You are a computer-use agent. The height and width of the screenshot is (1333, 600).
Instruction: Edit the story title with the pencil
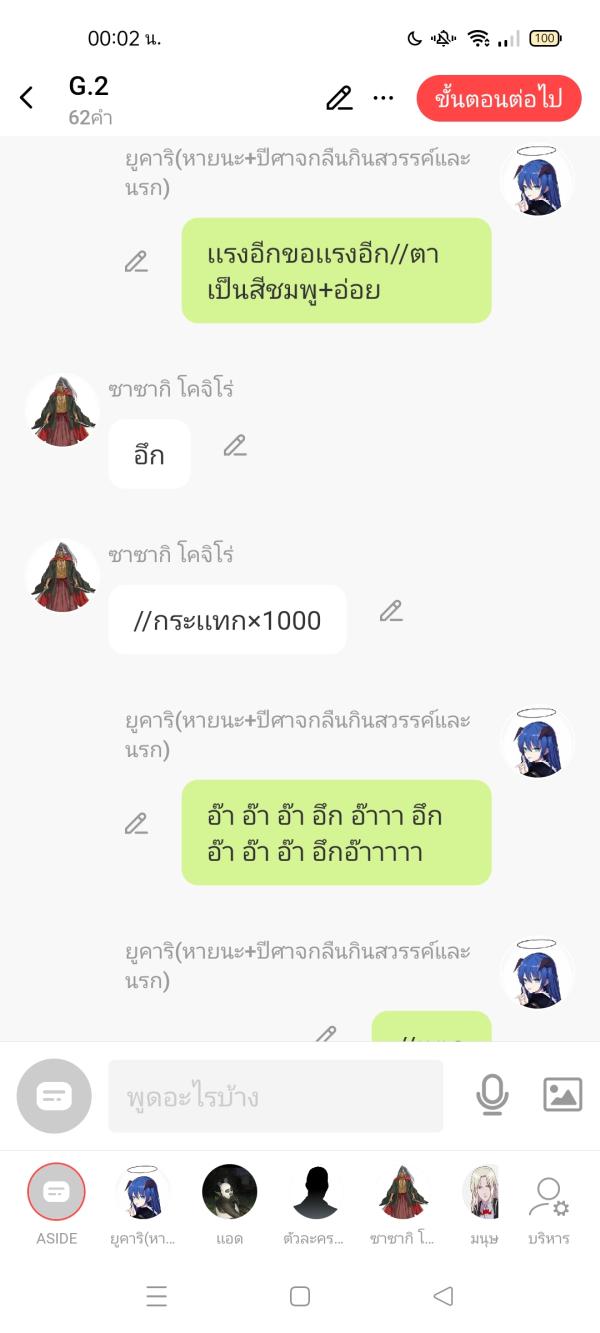(x=339, y=98)
